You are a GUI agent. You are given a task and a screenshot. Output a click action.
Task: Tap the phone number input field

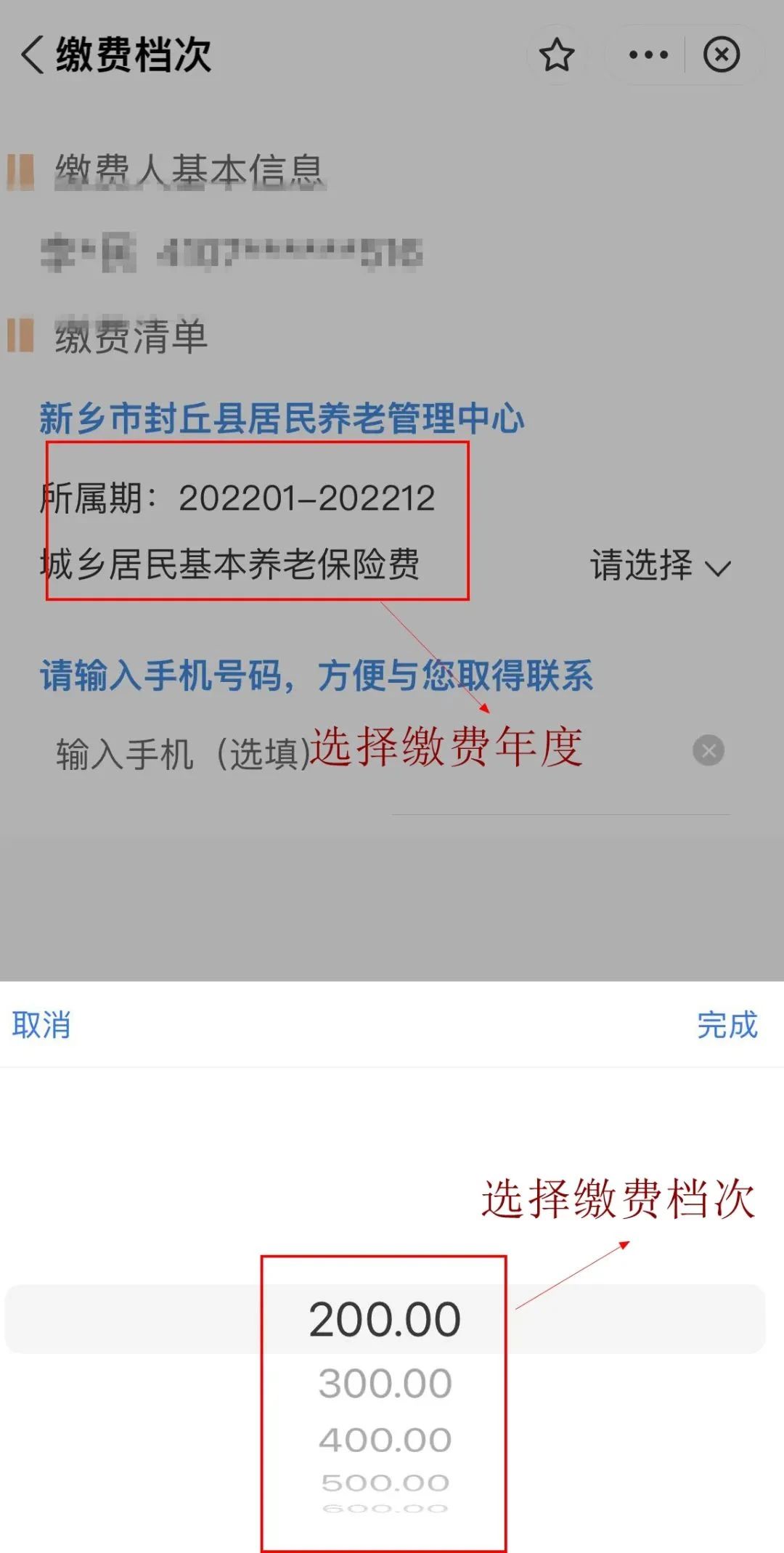pos(363,752)
